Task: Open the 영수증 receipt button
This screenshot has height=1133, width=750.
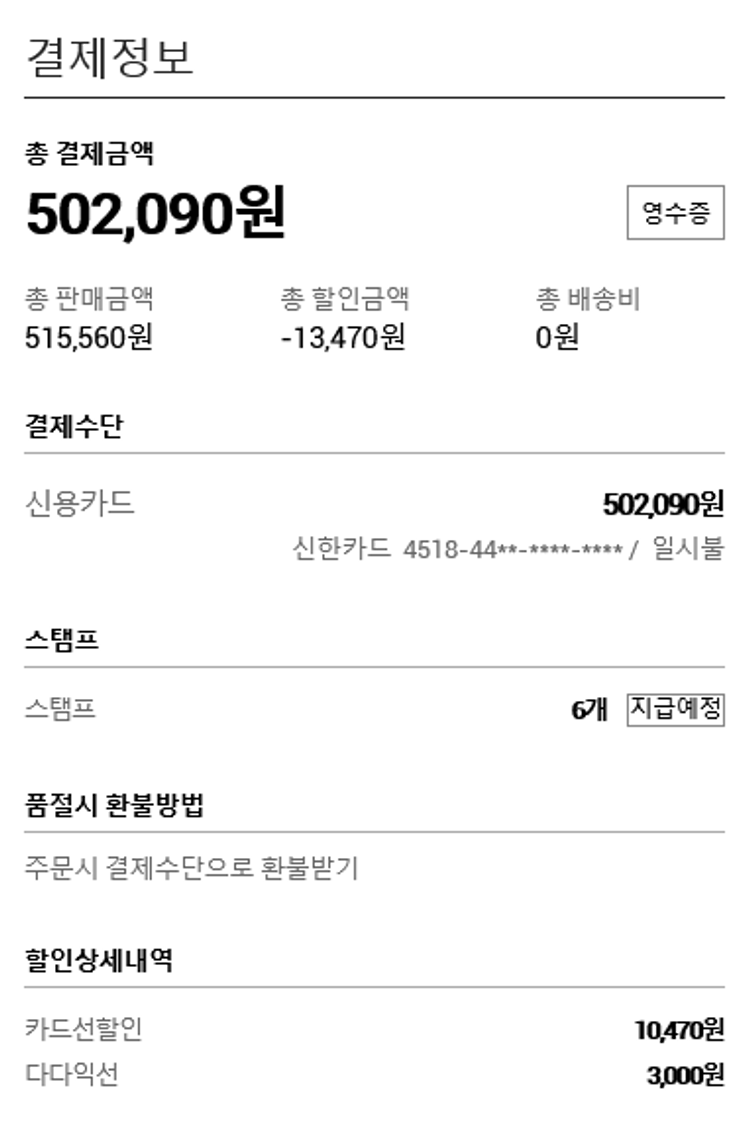Action: (x=675, y=212)
